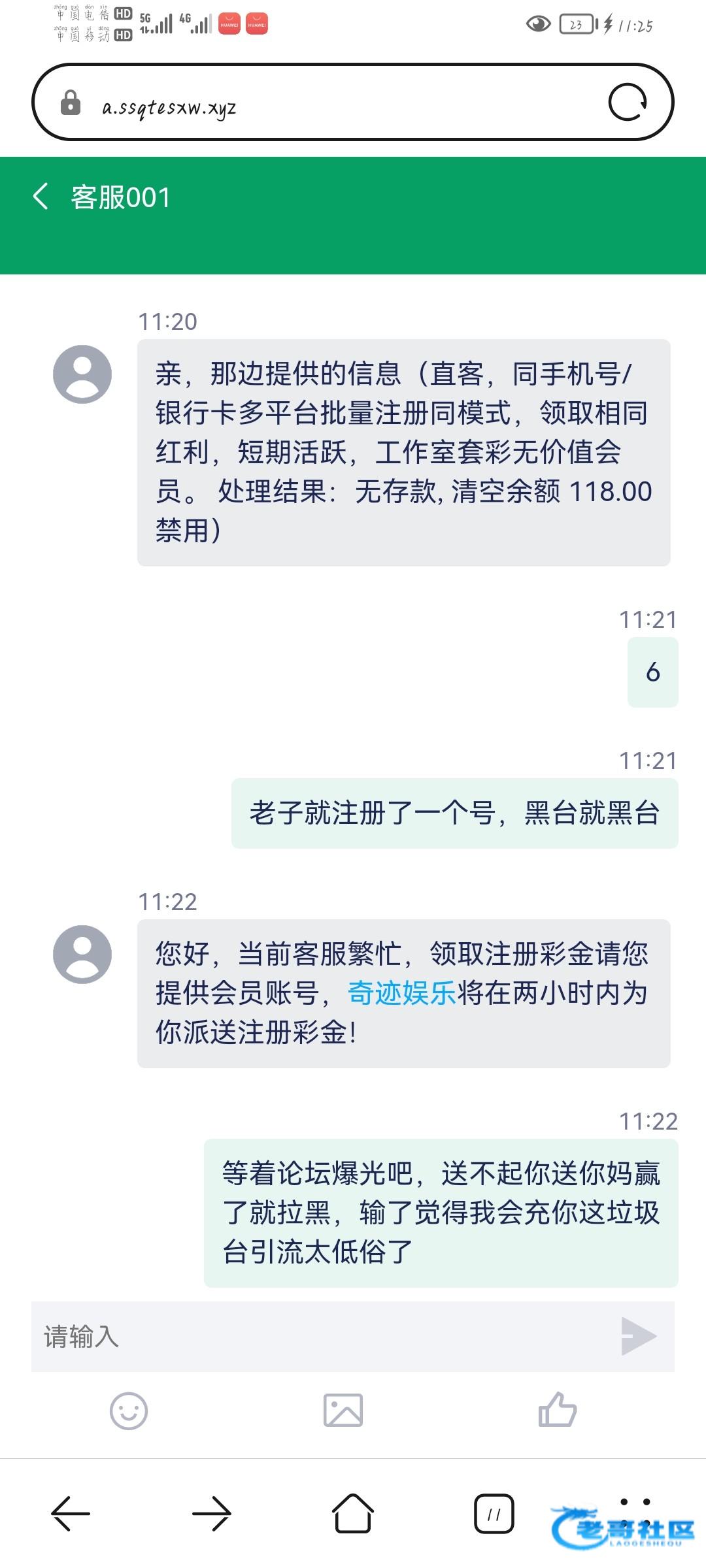
Task: Navigate back with the browser back arrow
Action: 71,1513
